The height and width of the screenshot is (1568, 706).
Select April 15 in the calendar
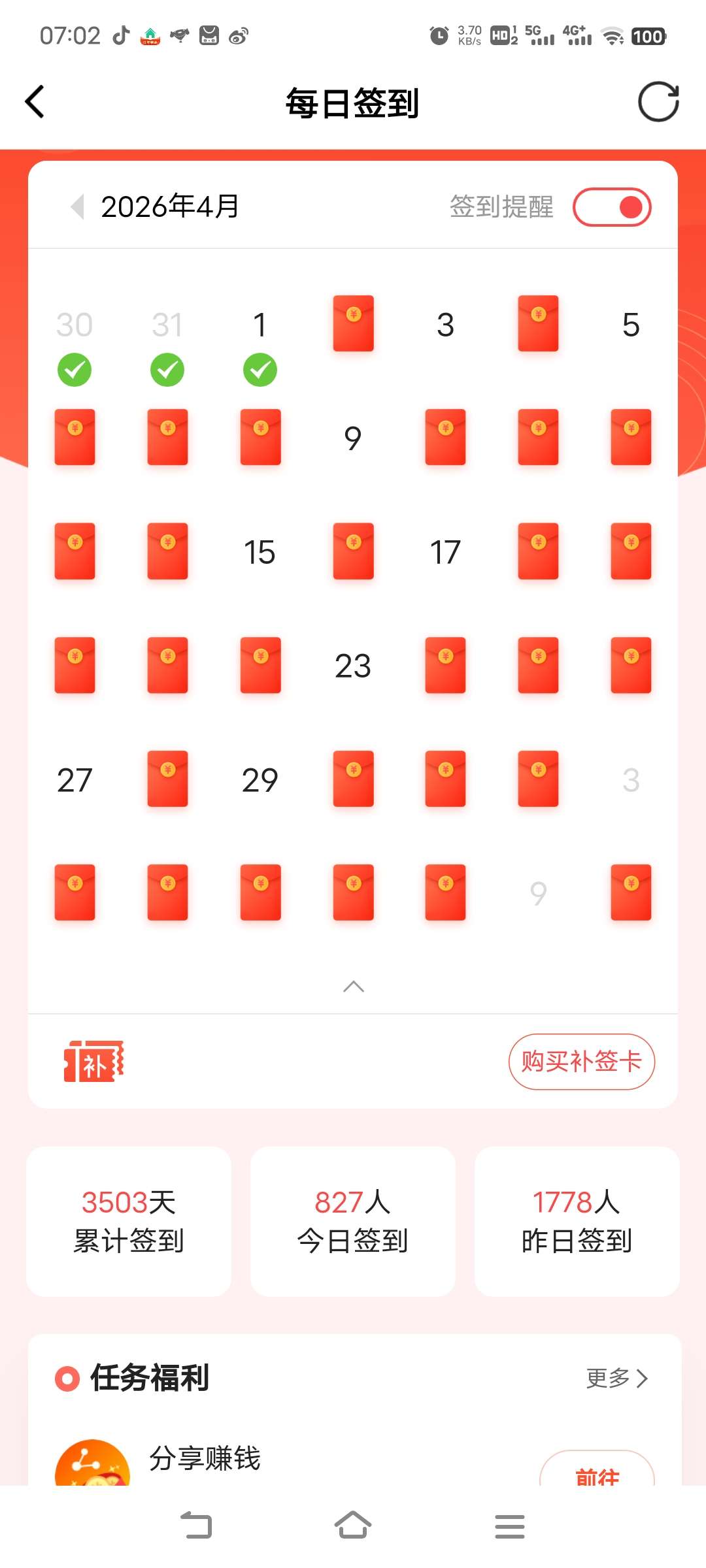260,552
